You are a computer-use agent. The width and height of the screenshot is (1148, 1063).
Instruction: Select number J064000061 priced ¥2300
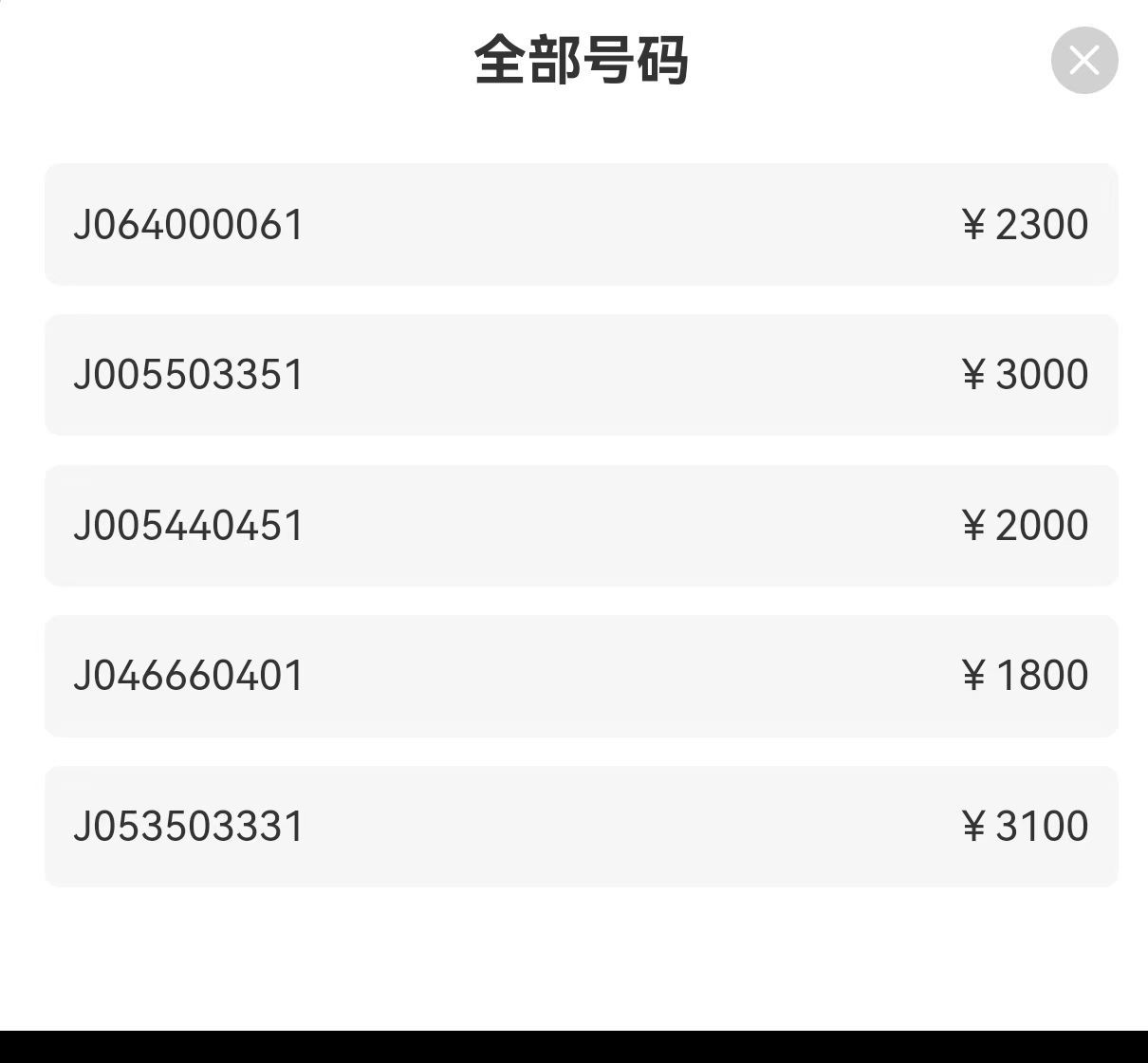581,225
